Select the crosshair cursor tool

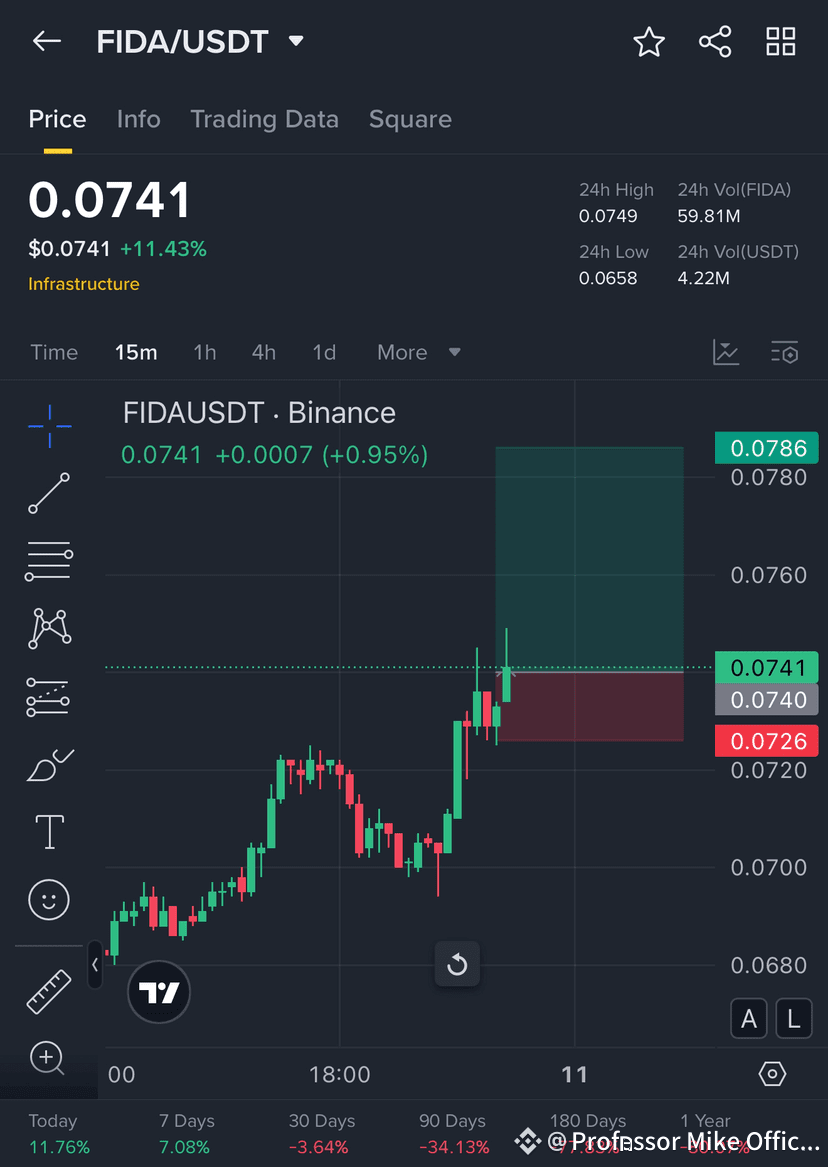[x=48, y=425]
